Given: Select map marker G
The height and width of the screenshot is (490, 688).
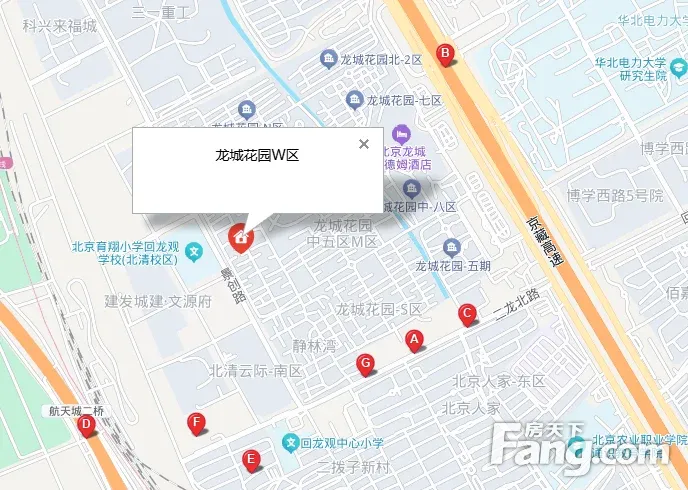Looking at the screenshot, I should [x=366, y=363].
